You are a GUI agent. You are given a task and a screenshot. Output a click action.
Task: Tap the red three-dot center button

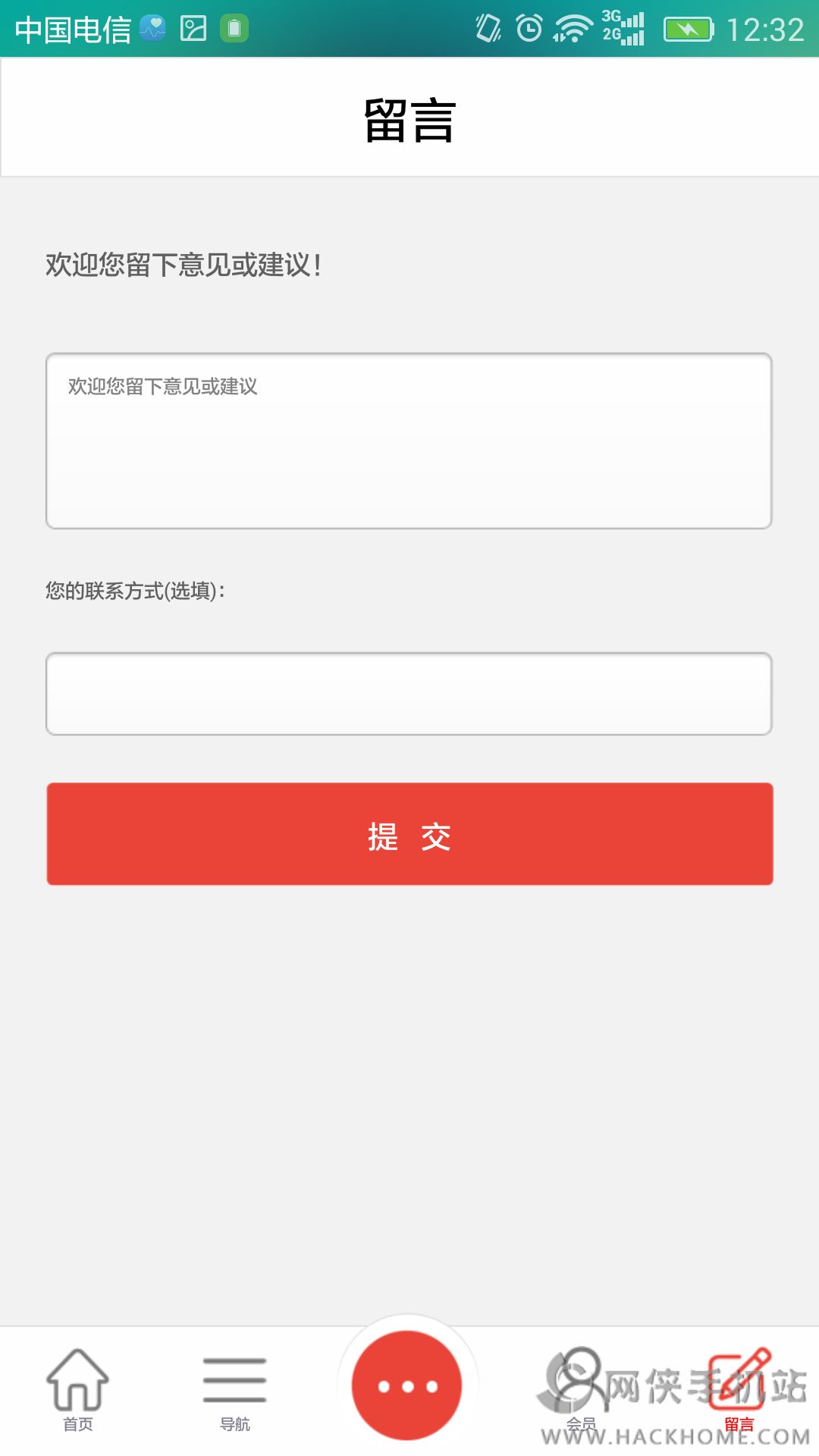pos(407,1385)
